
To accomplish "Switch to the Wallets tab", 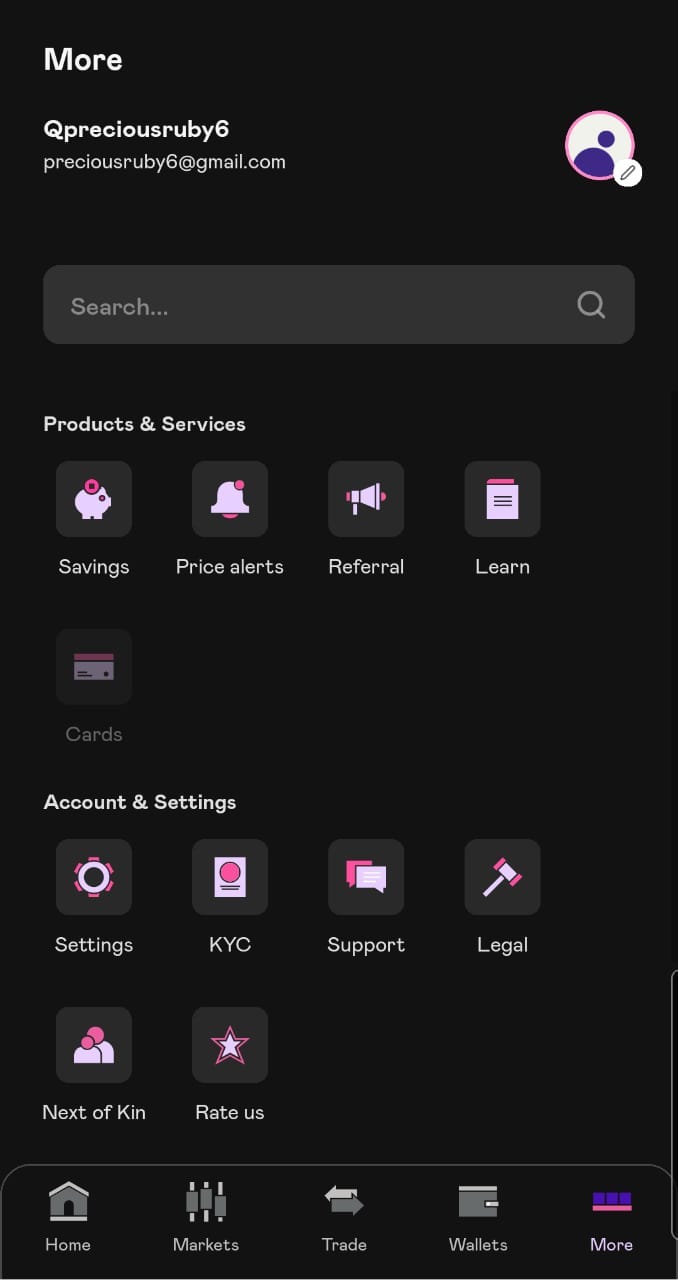I will 478,1216.
